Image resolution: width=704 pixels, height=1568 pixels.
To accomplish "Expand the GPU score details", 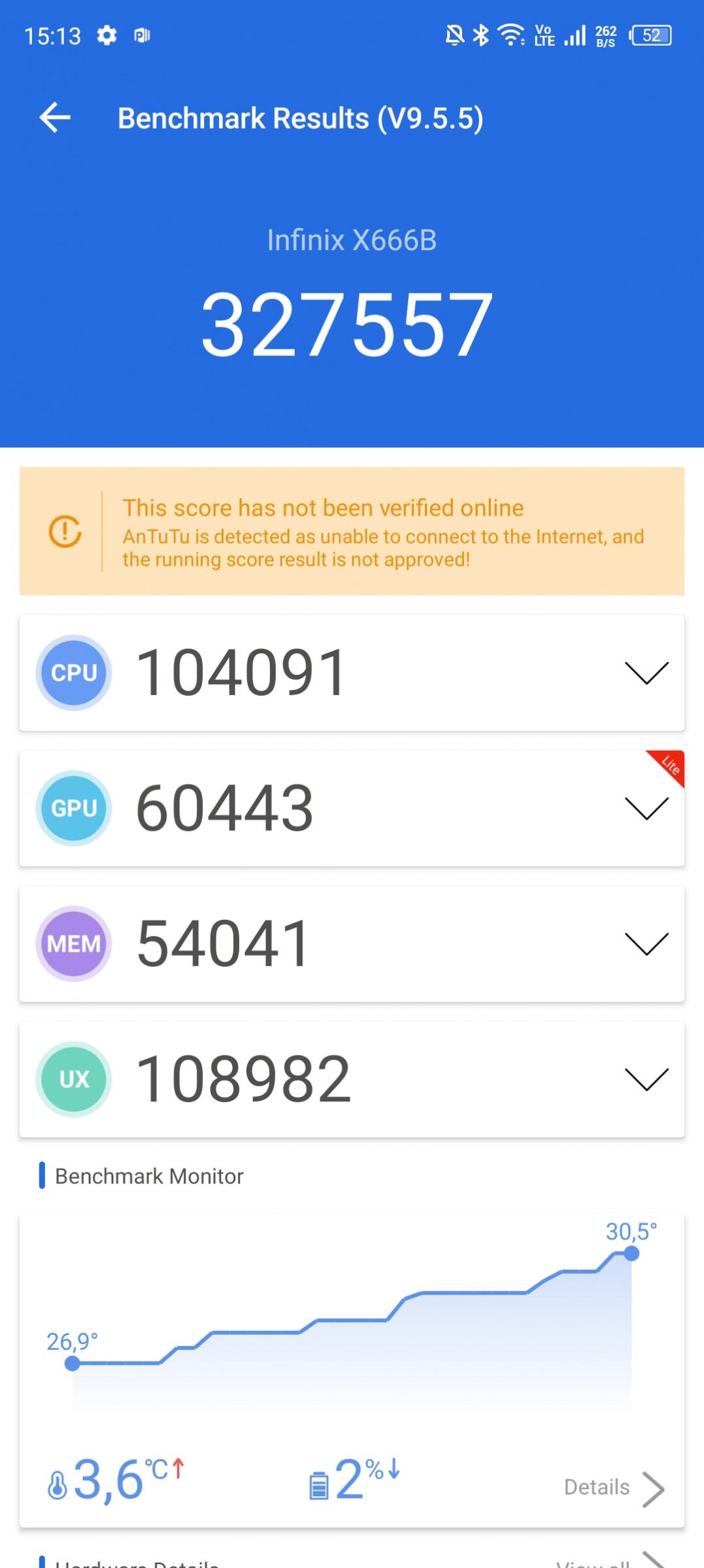I will (x=646, y=808).
